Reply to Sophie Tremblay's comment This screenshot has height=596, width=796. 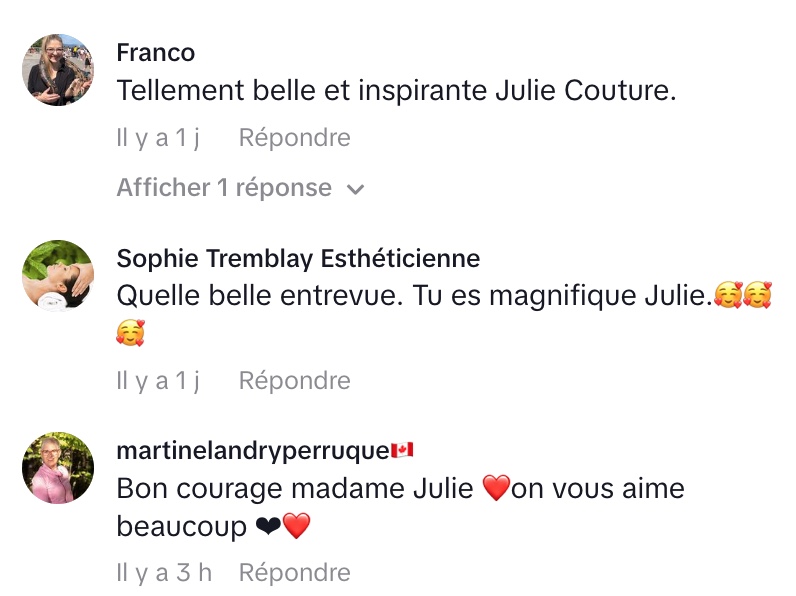(x=294, y=381)
